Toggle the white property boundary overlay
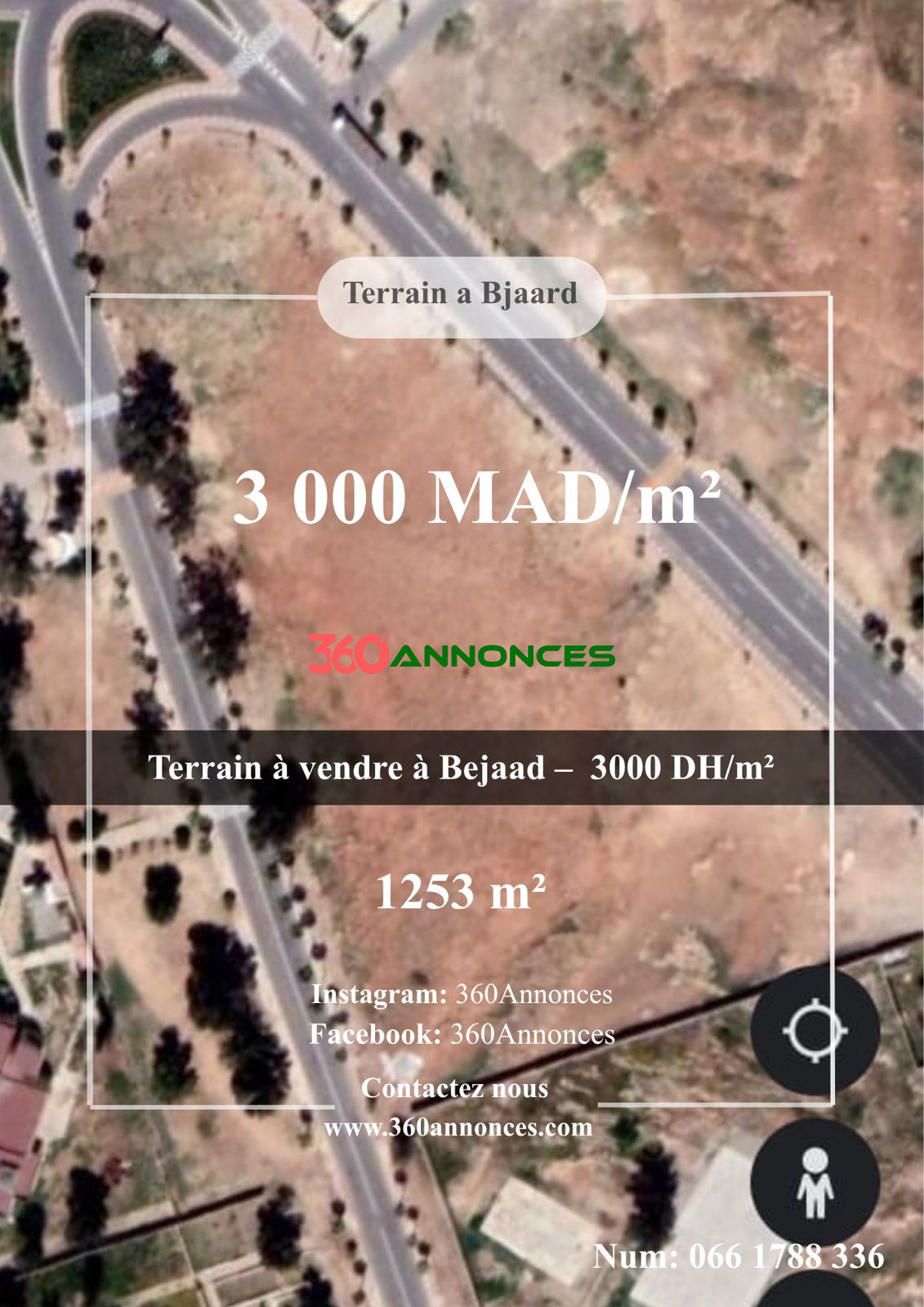 coord(88,572)
